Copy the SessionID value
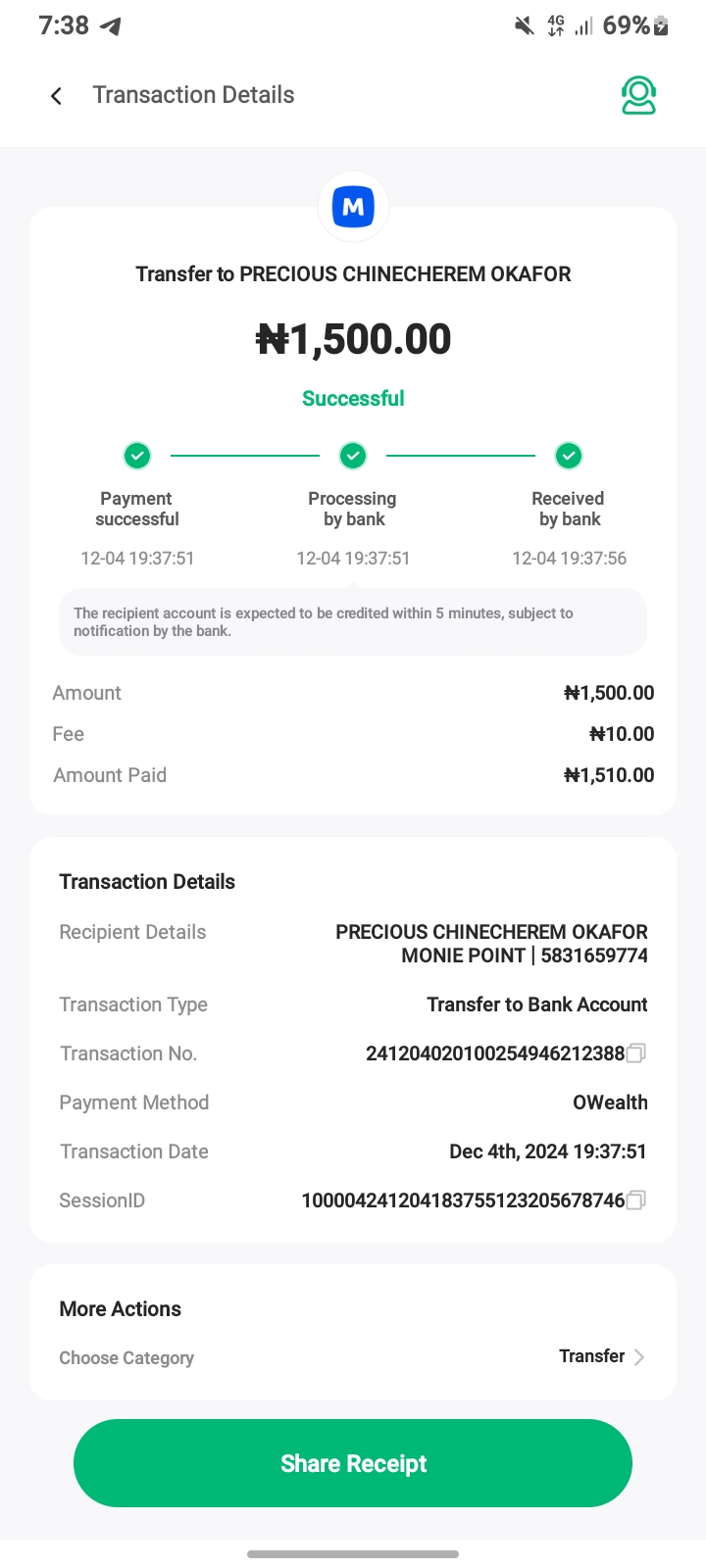 [636, 1200]
